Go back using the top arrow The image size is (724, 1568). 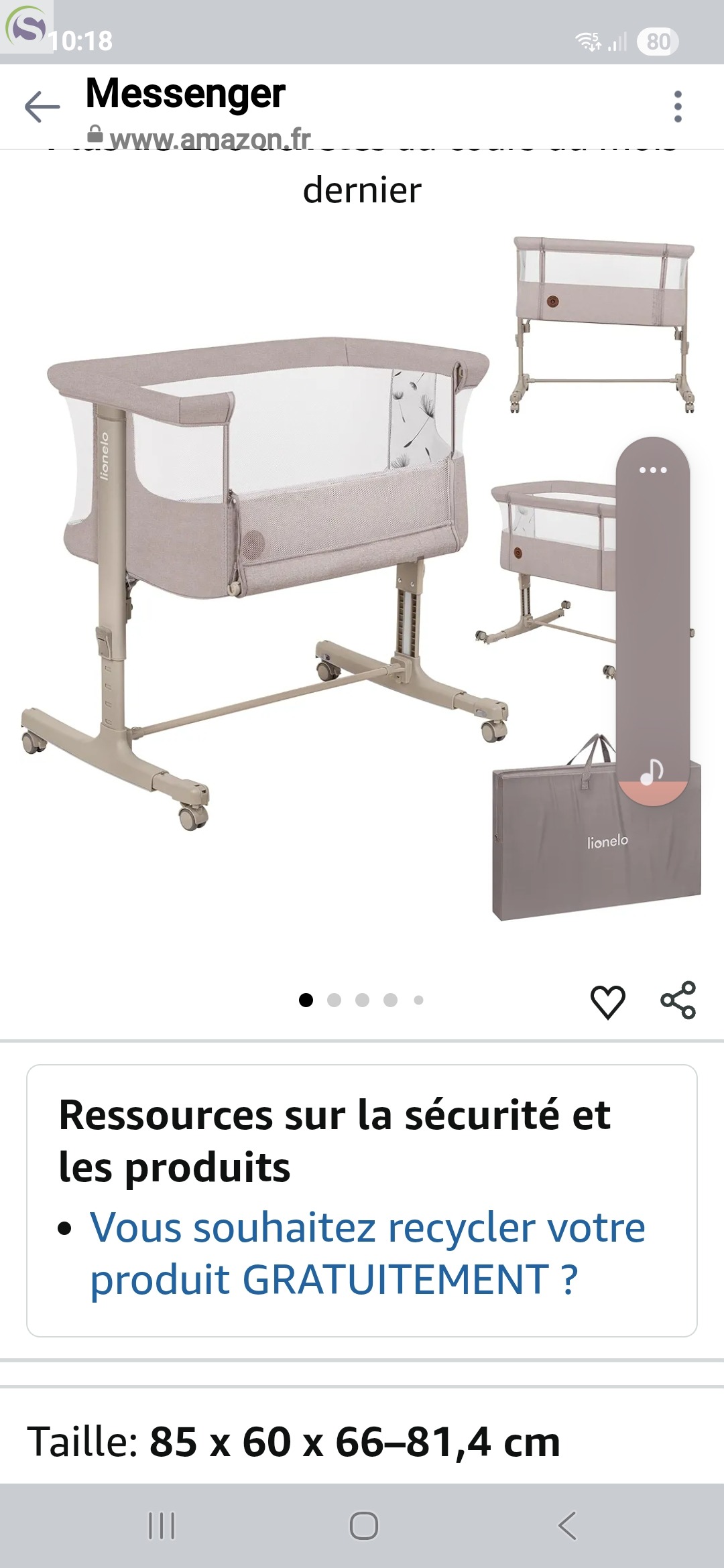42,107
